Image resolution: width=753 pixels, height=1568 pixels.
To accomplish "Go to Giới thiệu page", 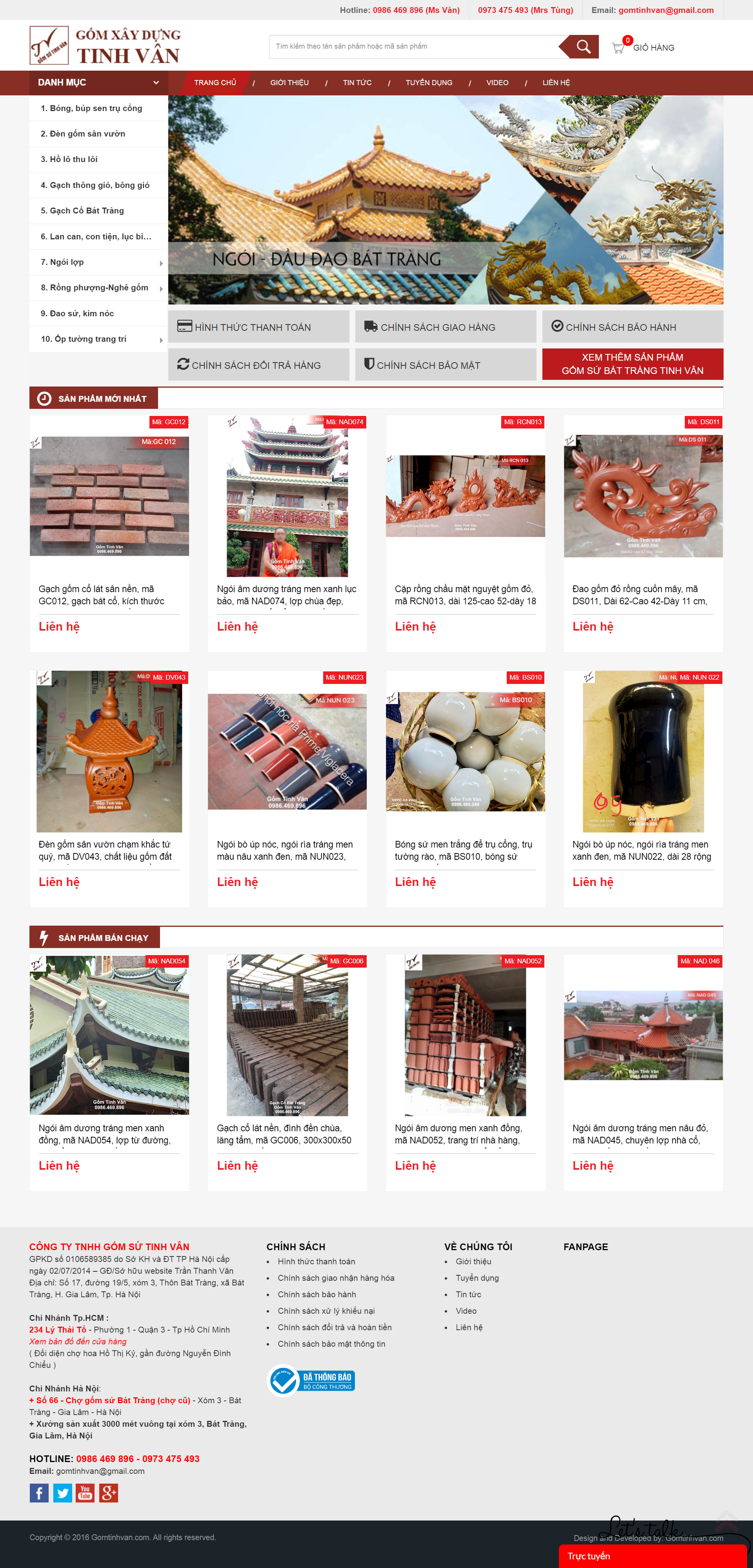I will (x=289, y=83).
